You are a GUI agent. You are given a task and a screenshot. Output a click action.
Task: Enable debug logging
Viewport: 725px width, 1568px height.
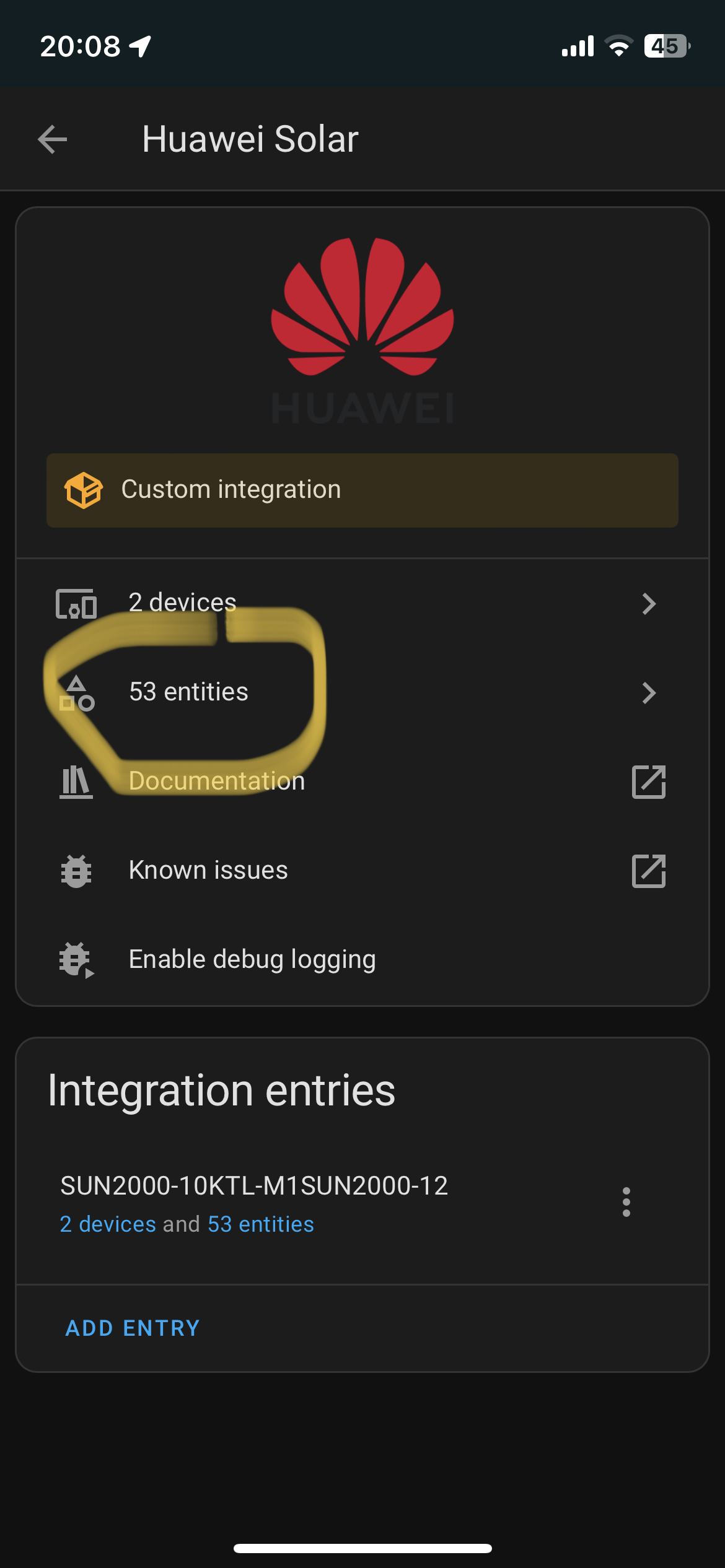(x=362, y=960)
